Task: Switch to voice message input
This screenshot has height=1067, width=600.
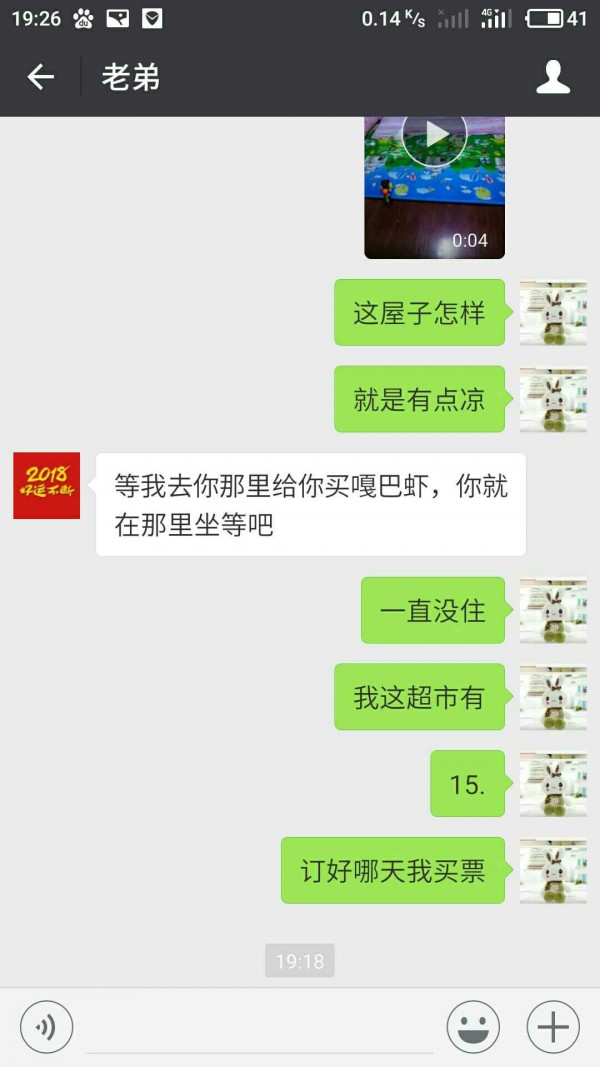Action: [x=46, y=1026]
